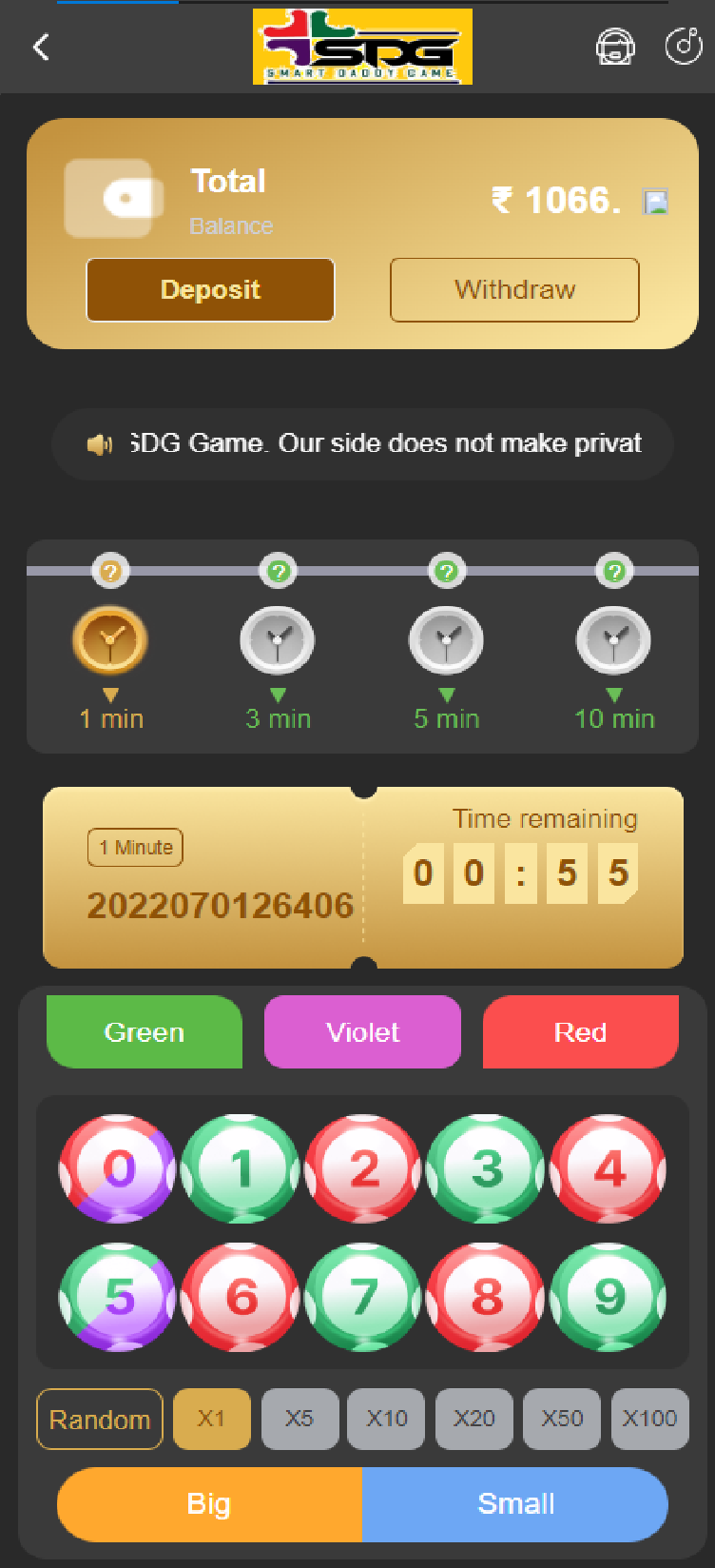Bet on Big
Image resolution: width=715 pixels, height=1568 pixels.
[x=209, y=1504]
